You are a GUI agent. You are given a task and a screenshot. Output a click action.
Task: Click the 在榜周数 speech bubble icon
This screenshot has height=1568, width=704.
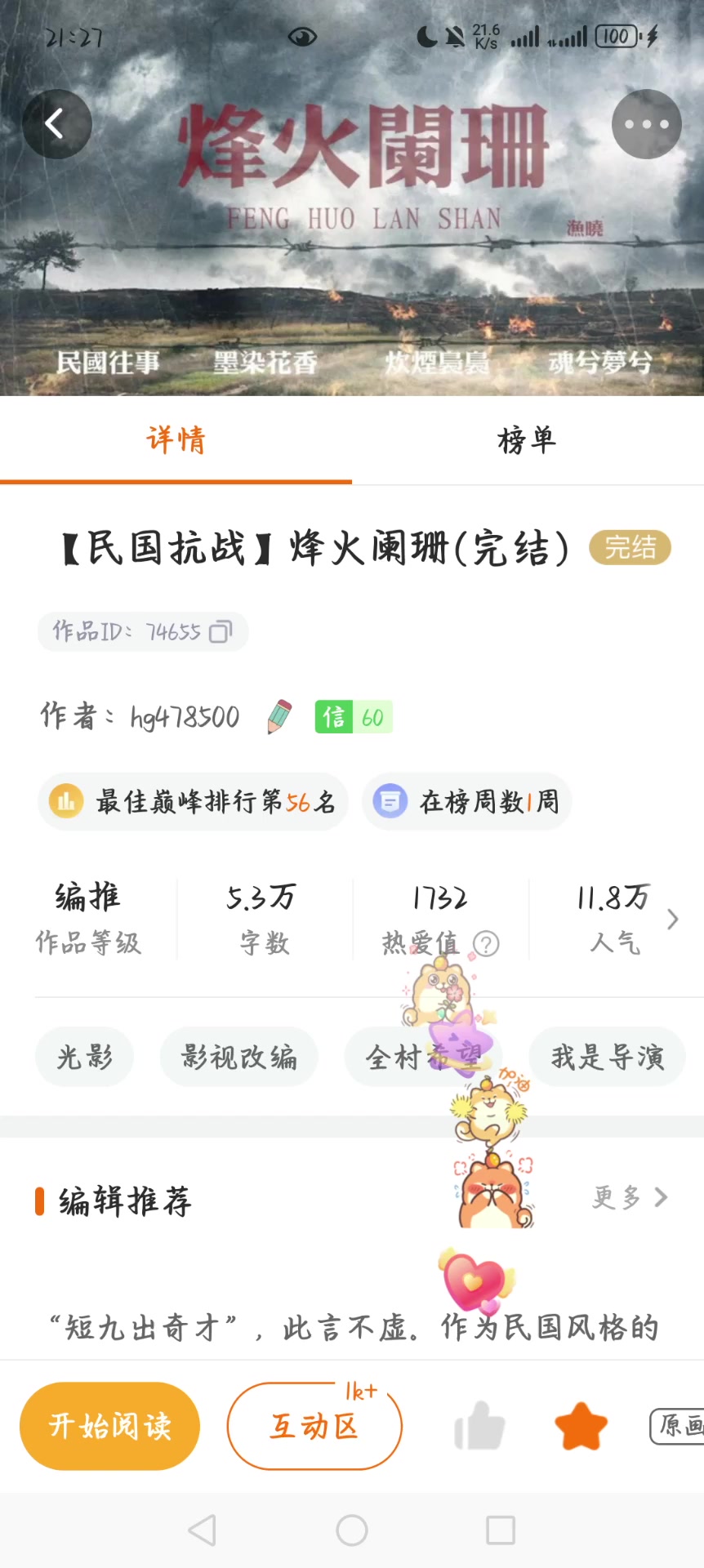(x=390, y=801)
